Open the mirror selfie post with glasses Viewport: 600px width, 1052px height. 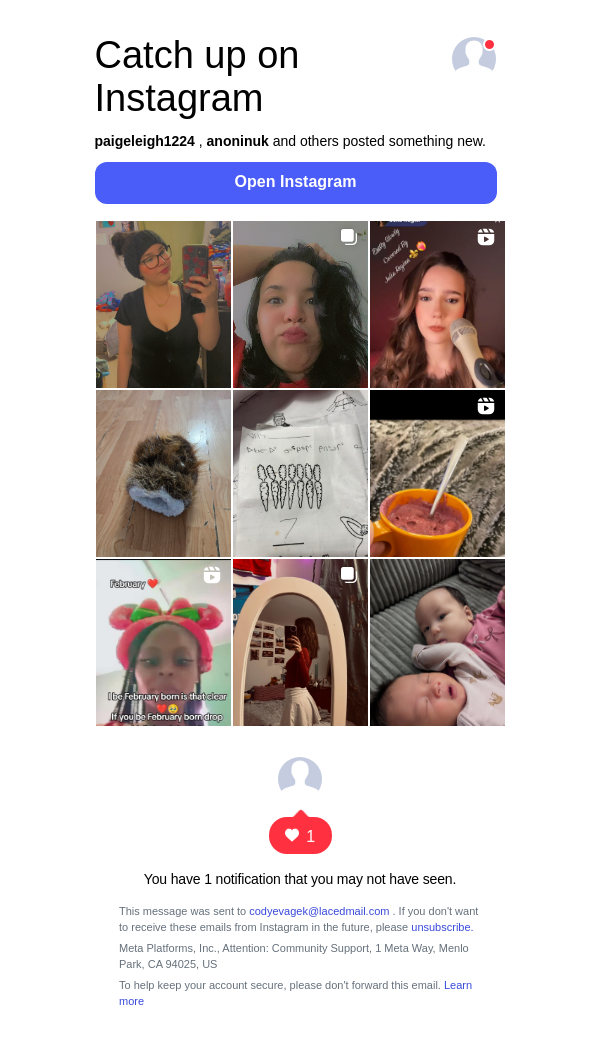[x=163, y=304]
